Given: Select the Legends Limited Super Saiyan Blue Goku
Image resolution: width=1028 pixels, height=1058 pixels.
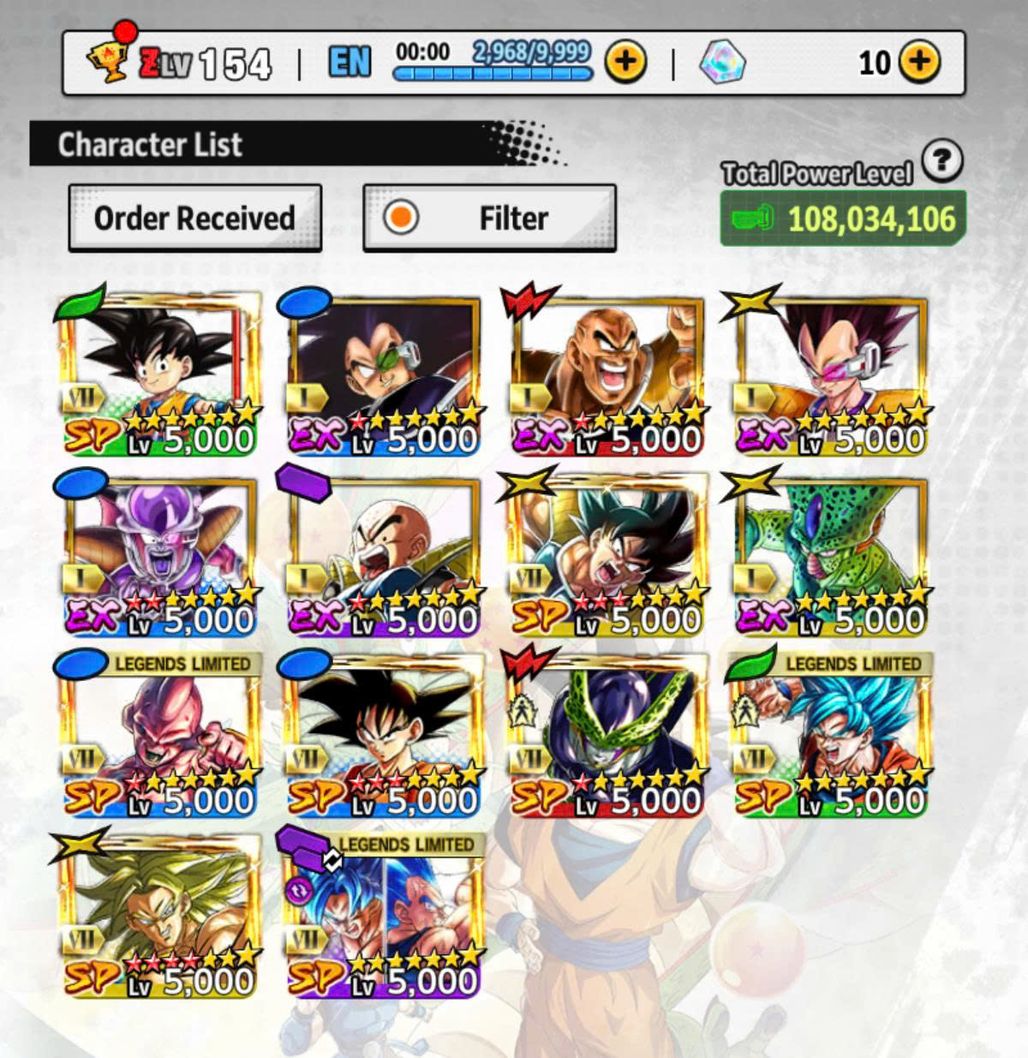Looking at the screenshot, I should pos(832,735).
